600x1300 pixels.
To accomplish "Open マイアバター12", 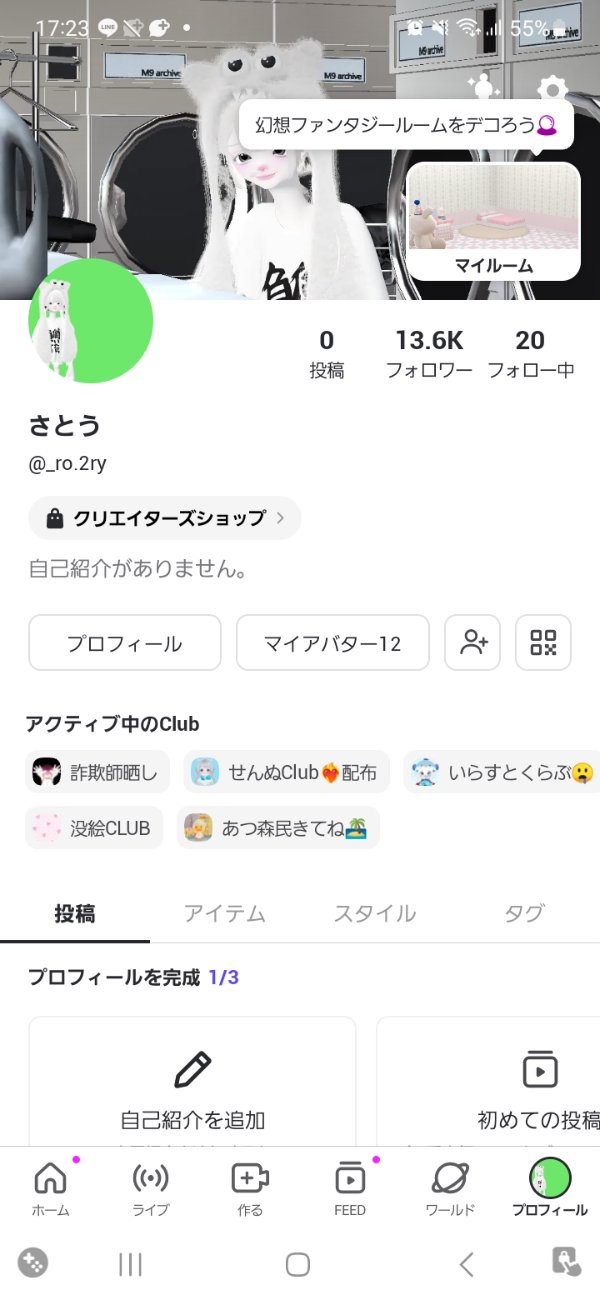I will 333,643.
